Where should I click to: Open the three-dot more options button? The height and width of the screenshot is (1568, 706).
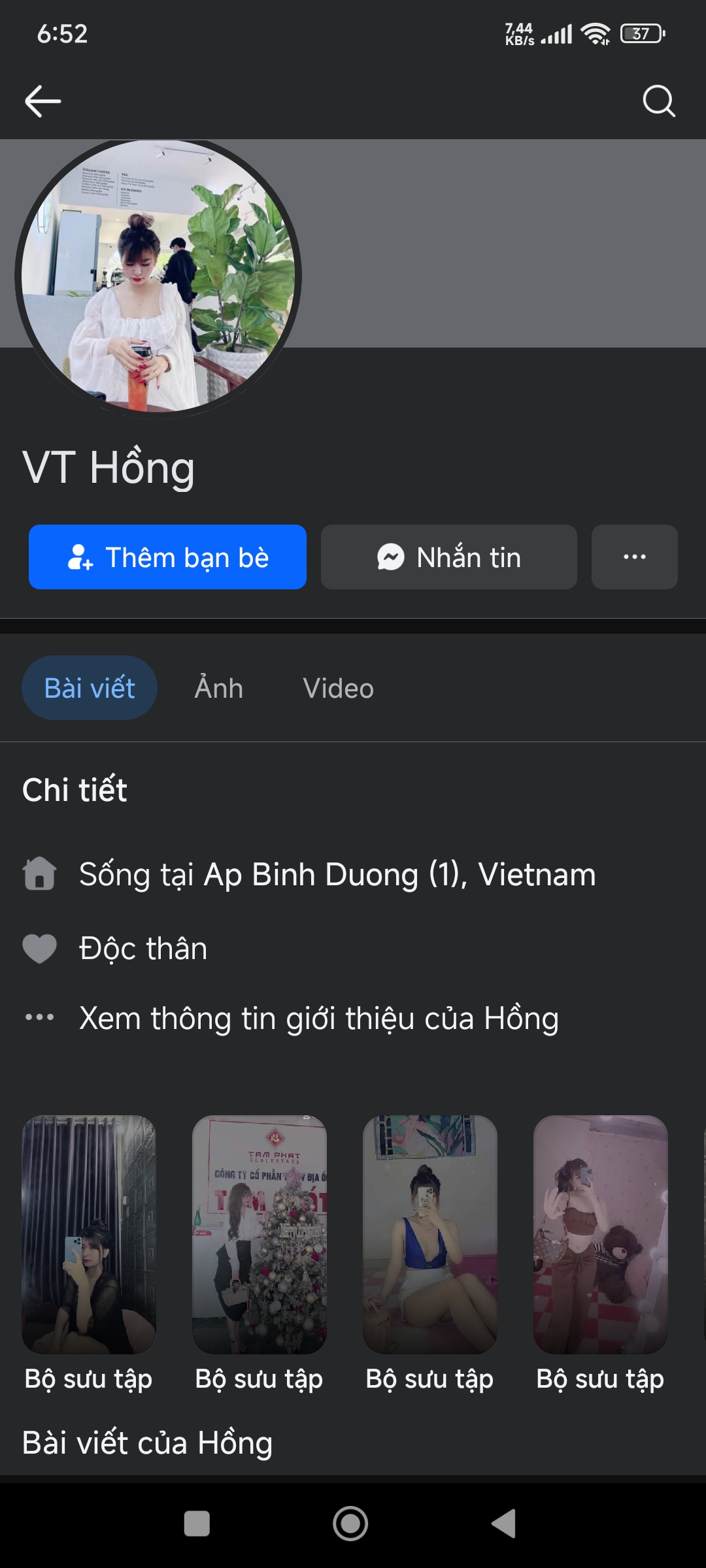634,557
